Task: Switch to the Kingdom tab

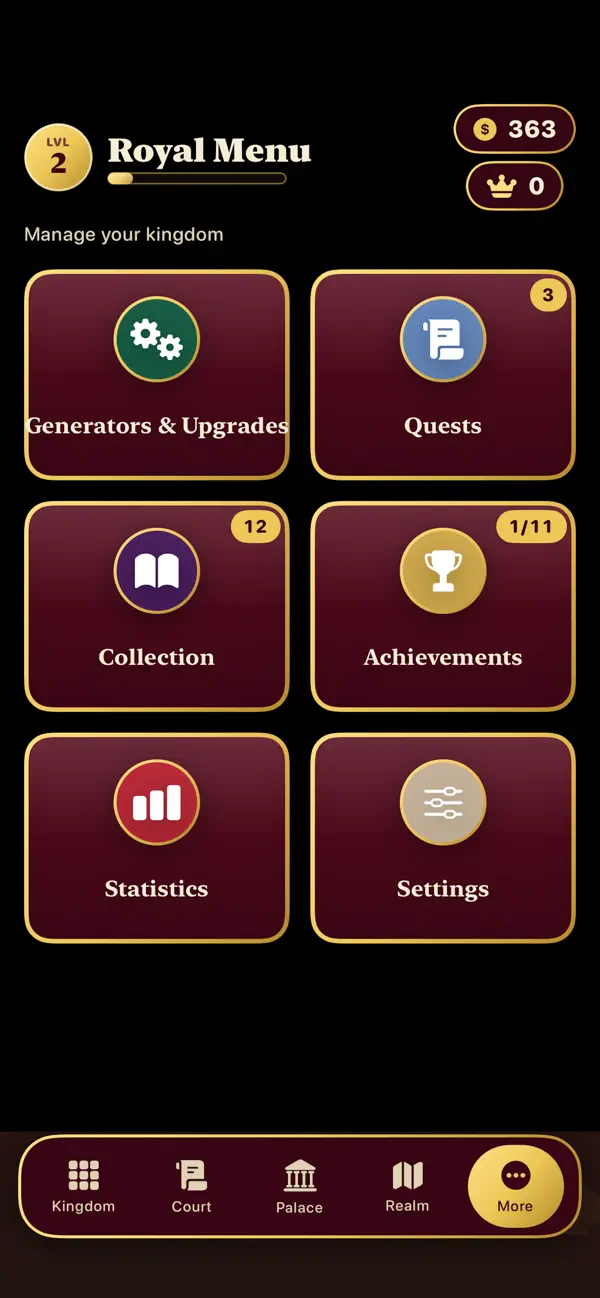Action: tap(83, 1186)
